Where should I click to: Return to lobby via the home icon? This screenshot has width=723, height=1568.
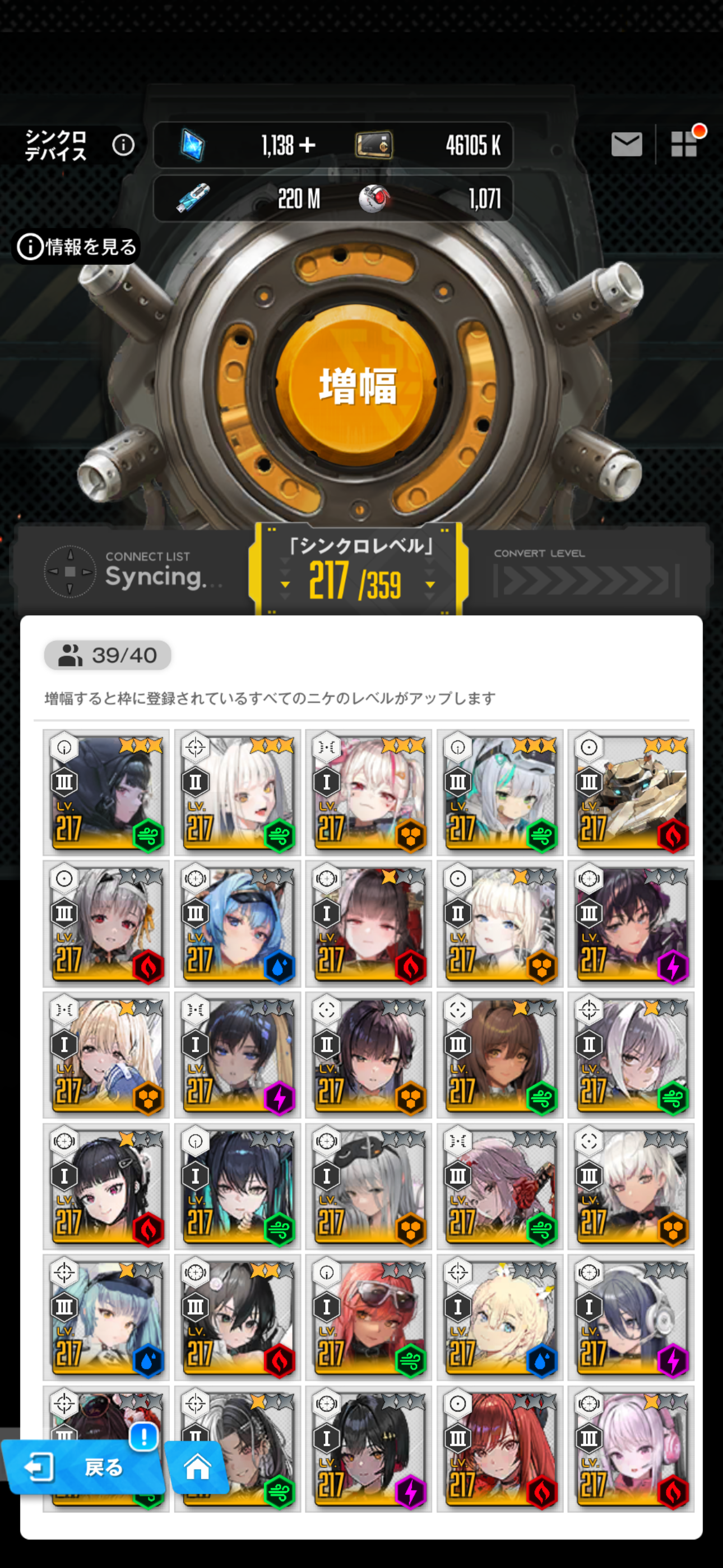[x=197, y=1467]
